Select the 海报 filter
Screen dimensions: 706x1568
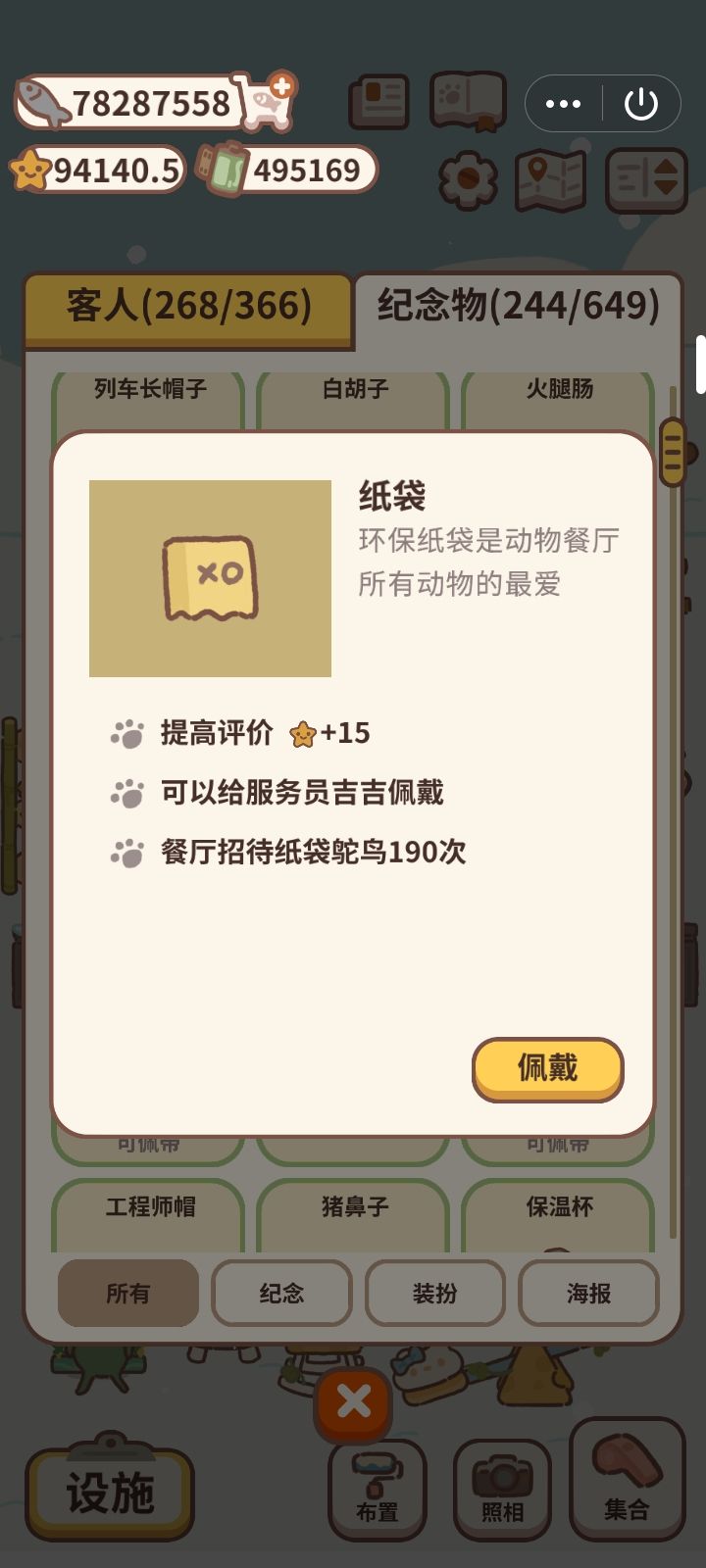(x=589, y=1294)
